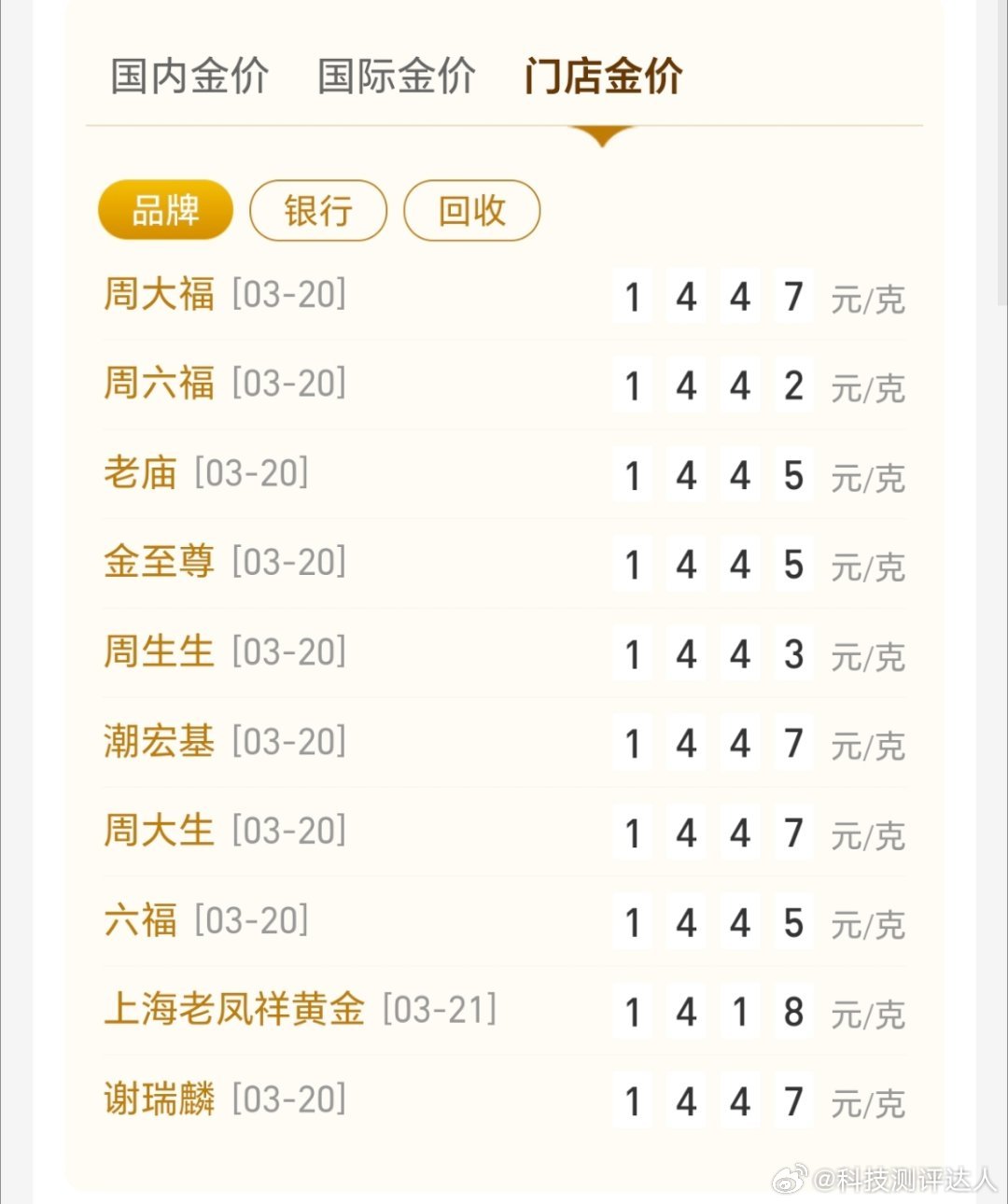Open the 周大福 brand price entry
This screenshot has height=1204, width=1008.
(159, 295)
